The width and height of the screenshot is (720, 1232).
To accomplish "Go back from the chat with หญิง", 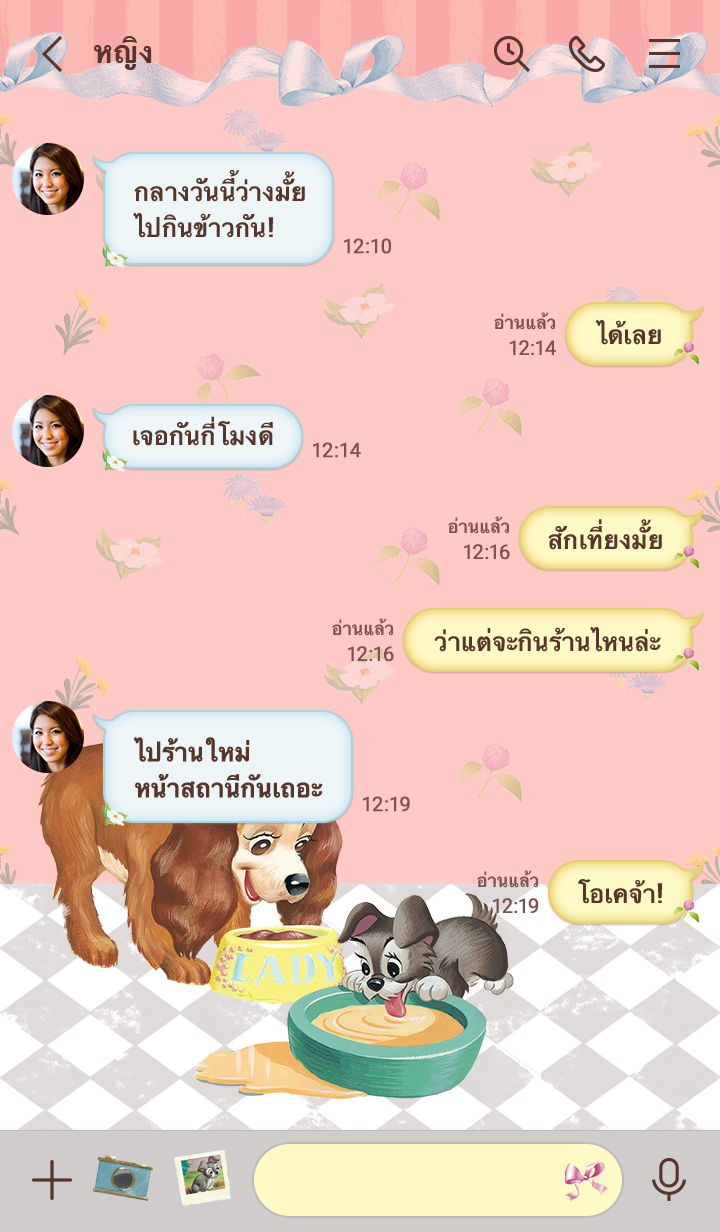I will [51, 54].
